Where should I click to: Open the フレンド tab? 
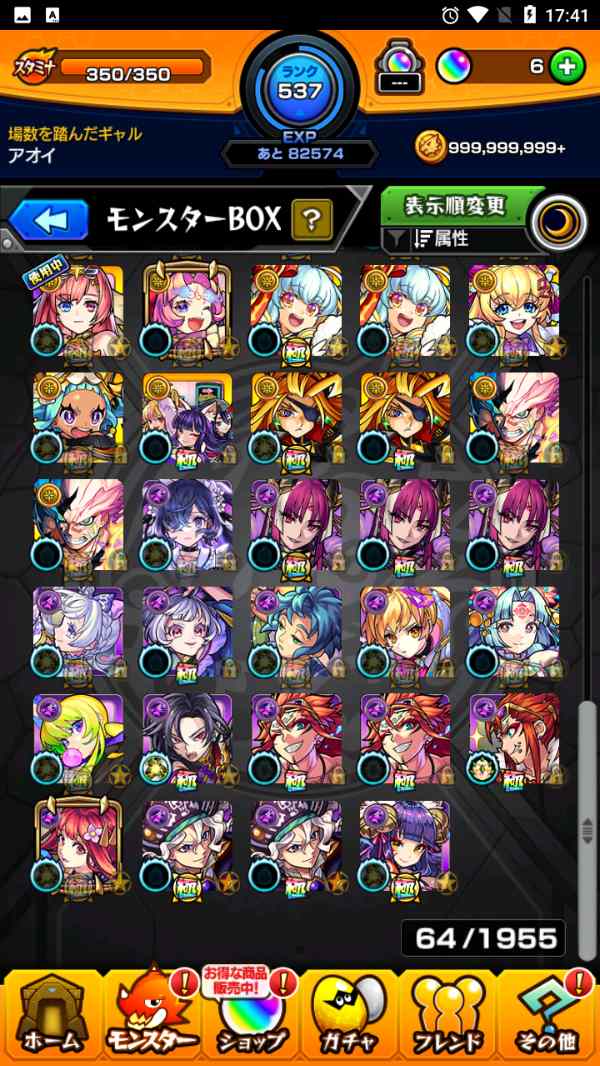(448, 1015)
